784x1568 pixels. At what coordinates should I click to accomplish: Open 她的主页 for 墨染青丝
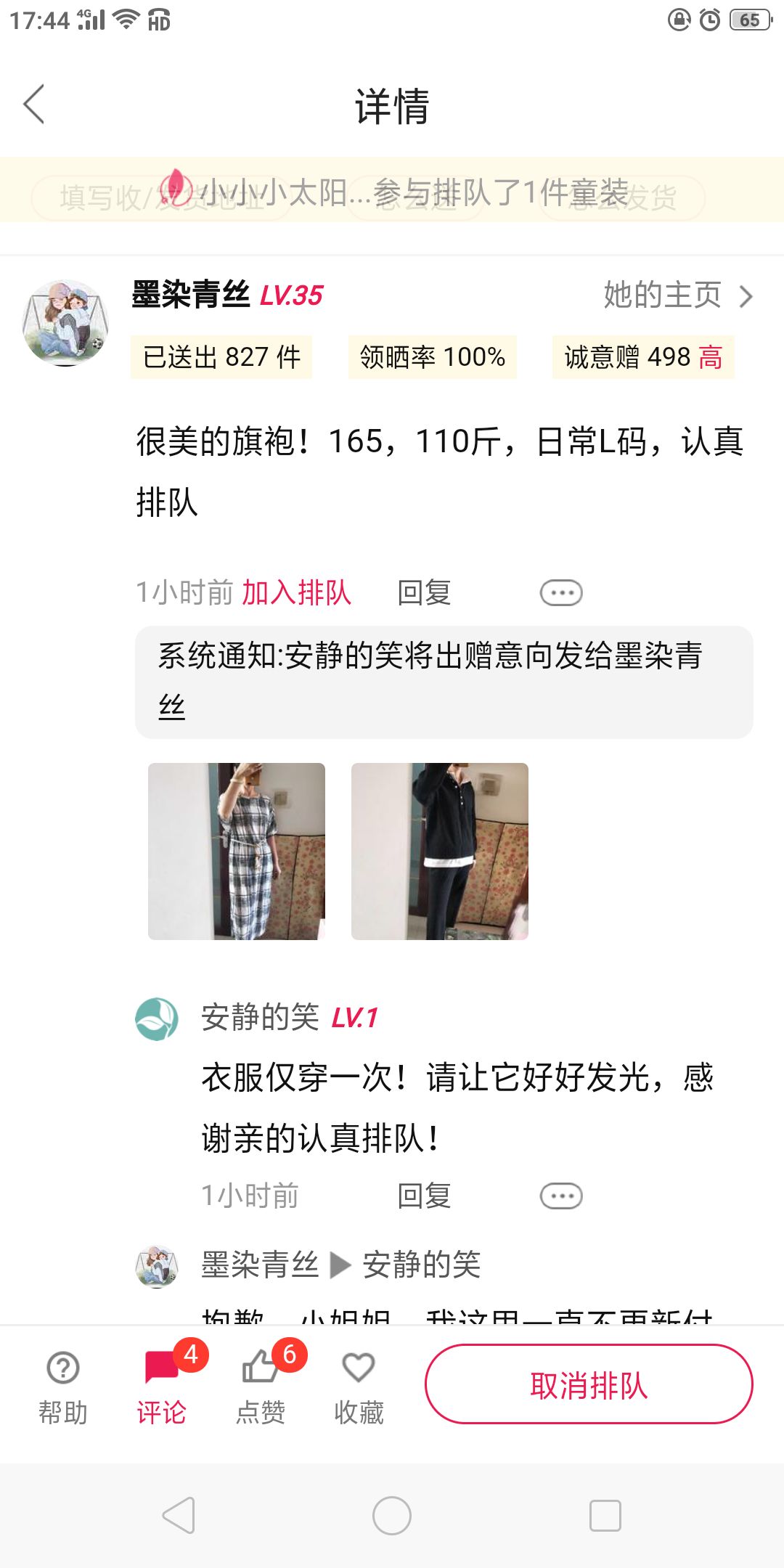tap(678, 295)
